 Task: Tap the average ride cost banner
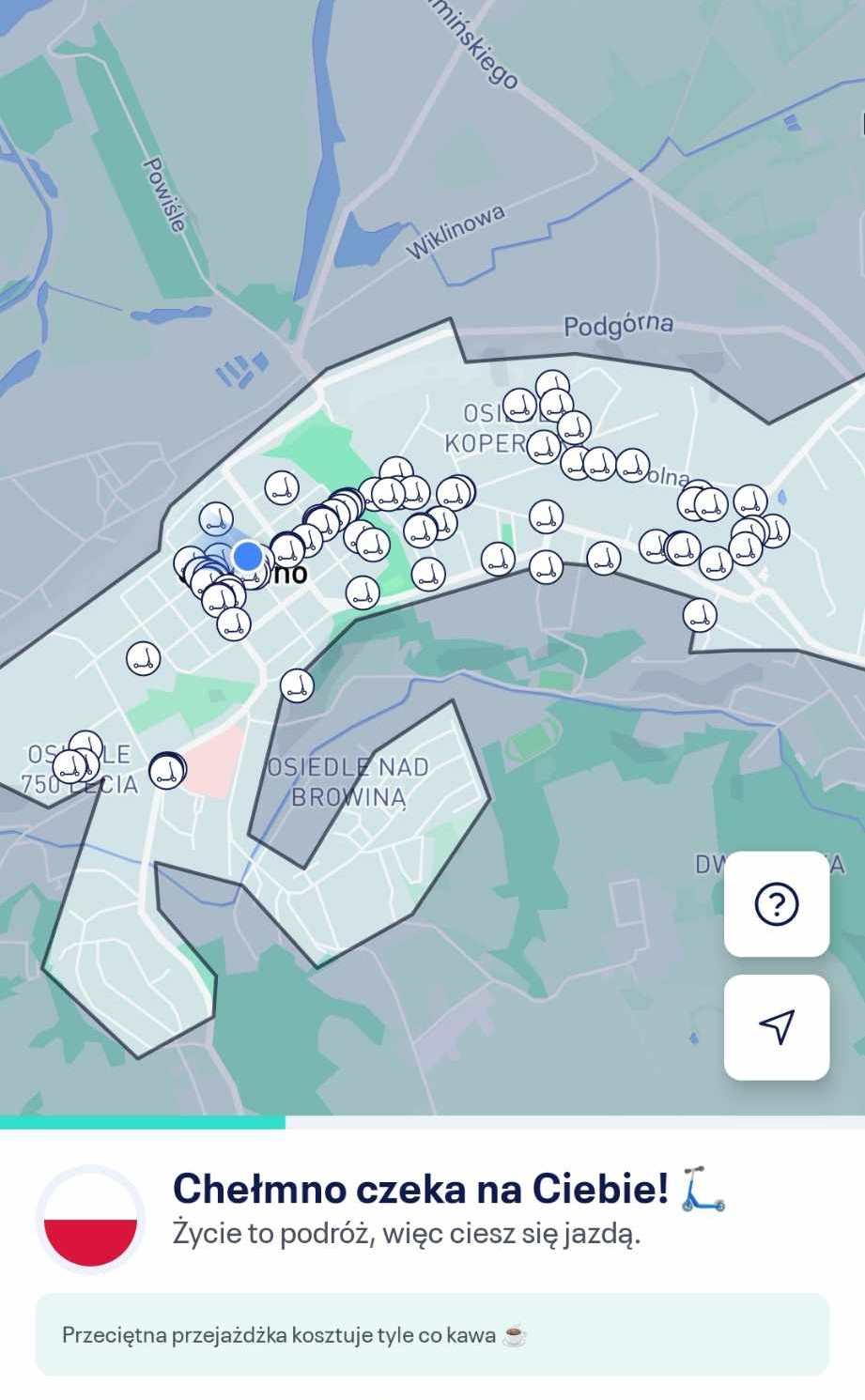432,1334
